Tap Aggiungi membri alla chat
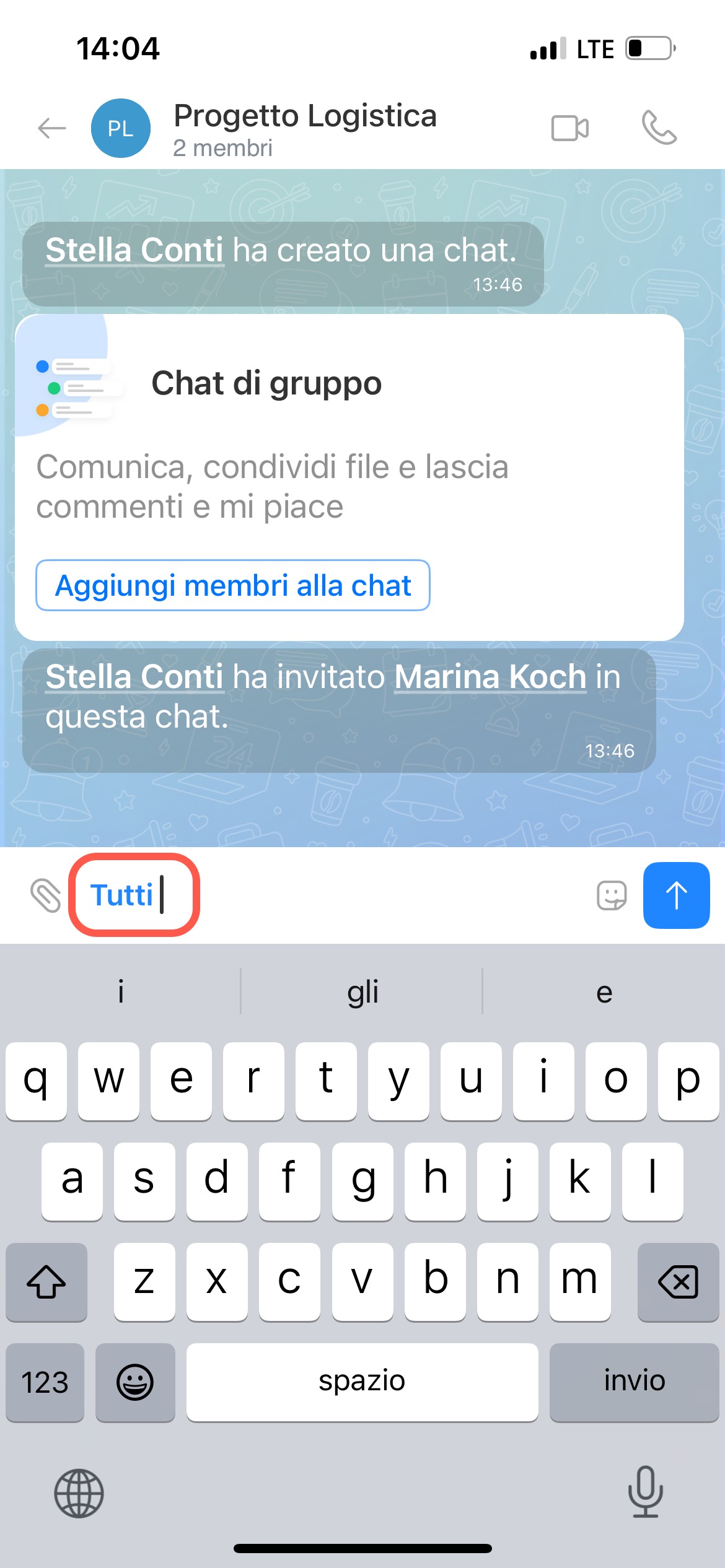Screen dimensions: 725x1568 point(232,585)
